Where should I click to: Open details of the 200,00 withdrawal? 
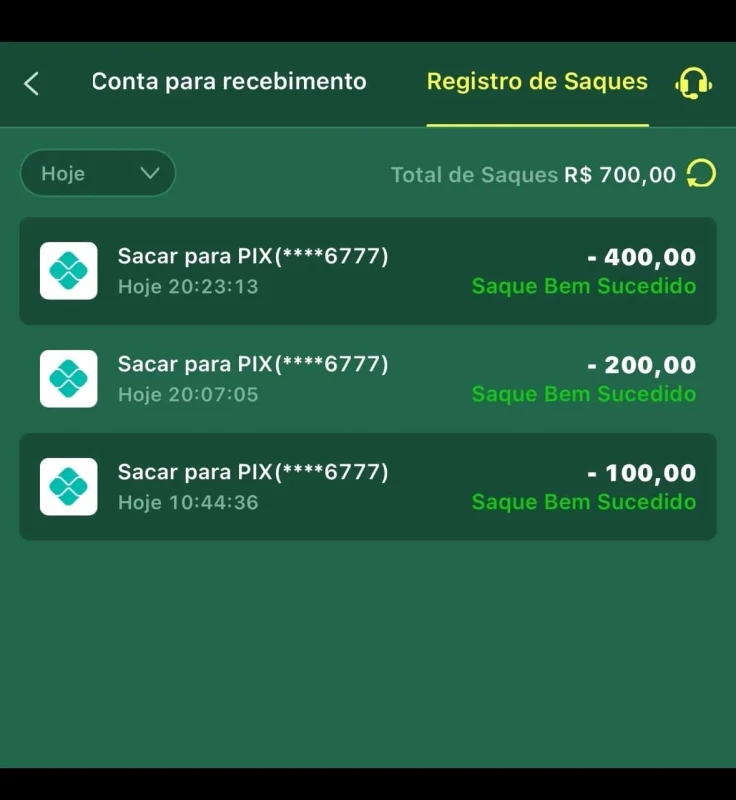coord(368,378)
